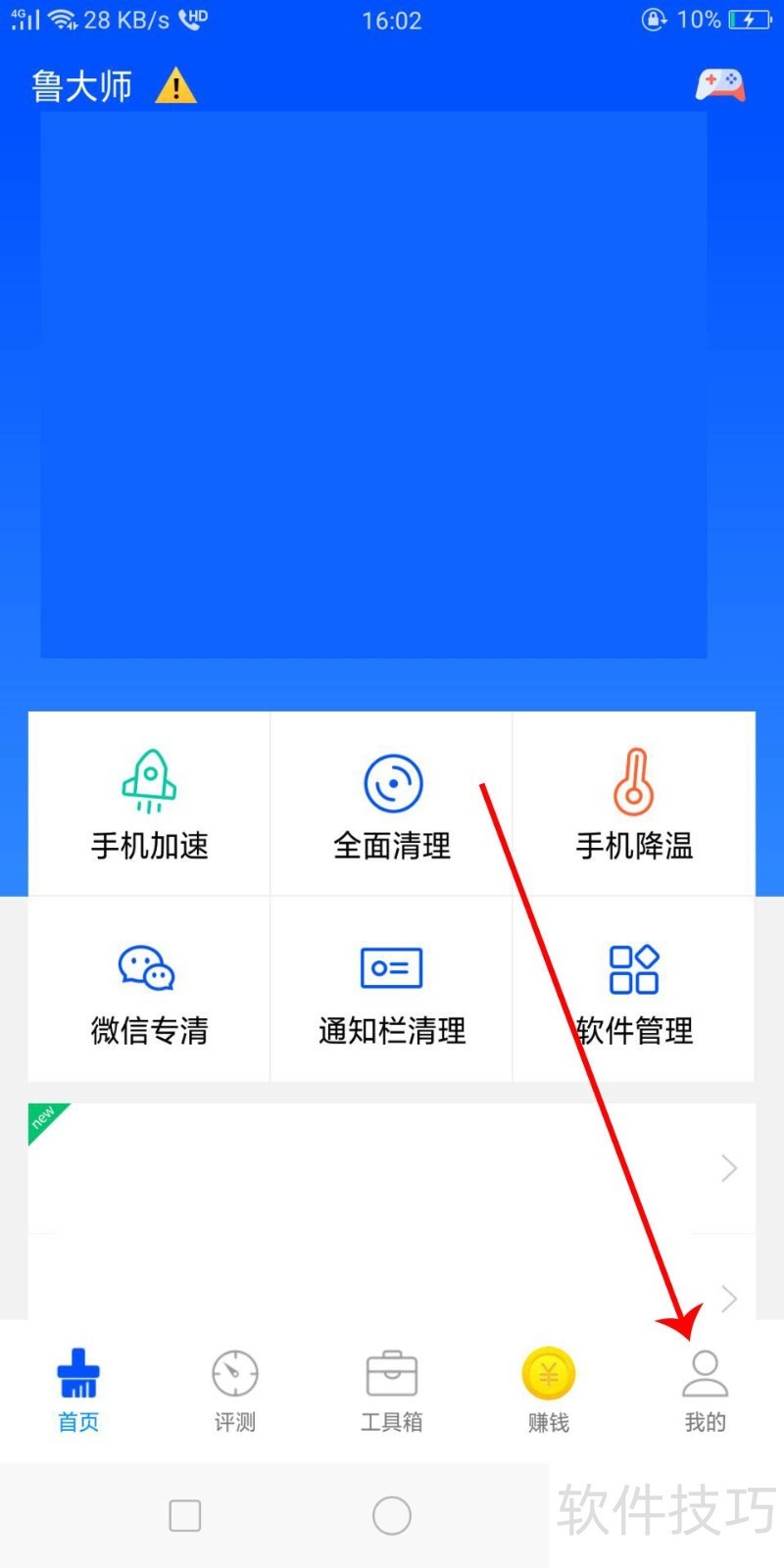784x1568 pixels.
Task: Switch to the 赚钱 earn money tab
Action: tap(549, 1392)
